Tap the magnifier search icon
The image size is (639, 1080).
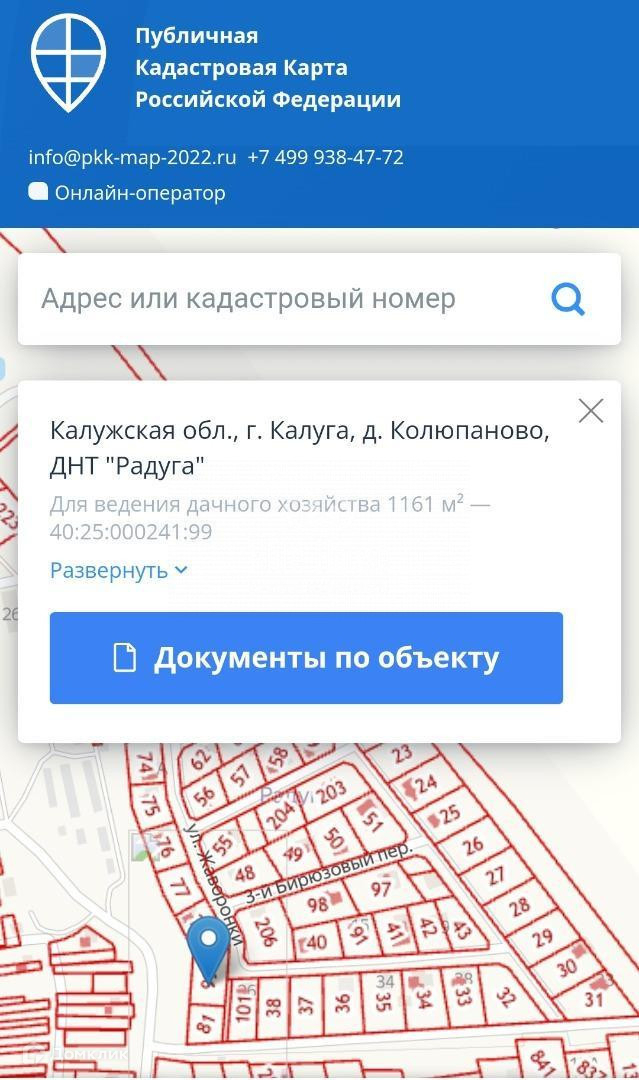click(x=568, y=300)
